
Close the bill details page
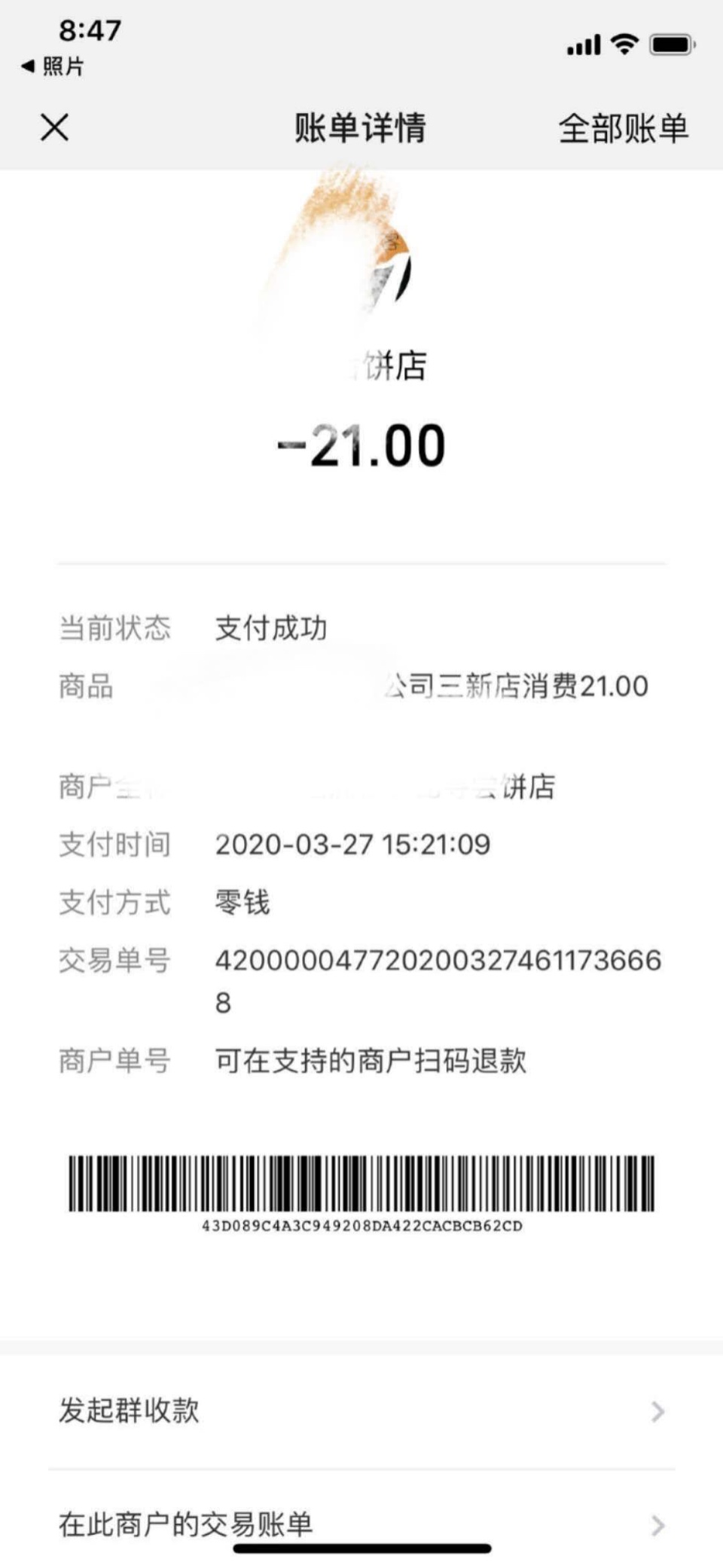pos(54,127)
